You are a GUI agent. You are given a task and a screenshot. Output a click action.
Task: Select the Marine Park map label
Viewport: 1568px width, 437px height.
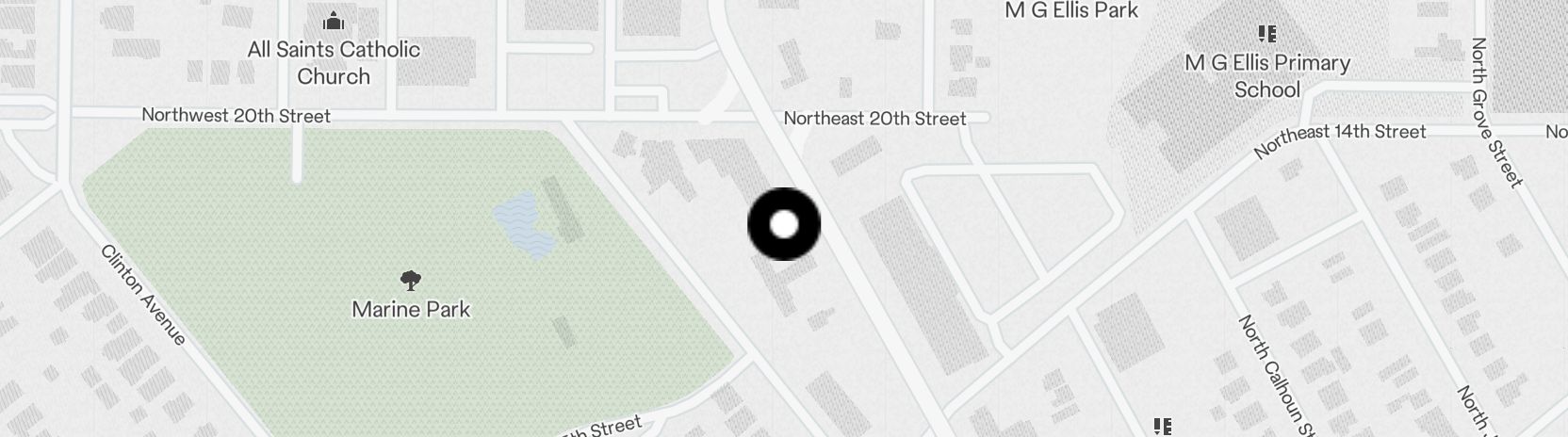coord(410,308)
